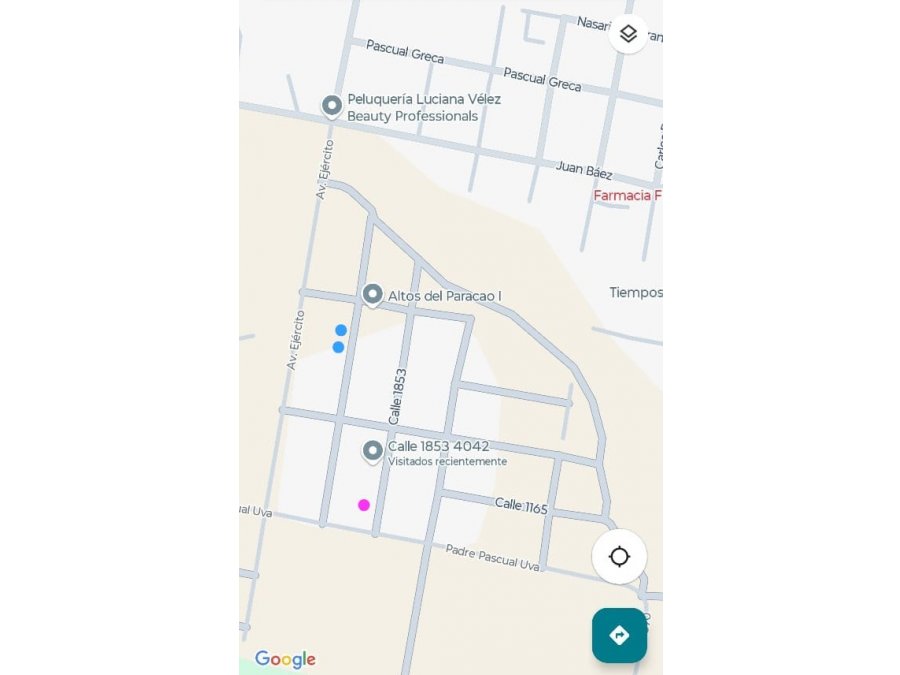The height and width of the screenshot is (675, 900).
Task: Start directions with the teal arrow button
Action: (619, 635)
